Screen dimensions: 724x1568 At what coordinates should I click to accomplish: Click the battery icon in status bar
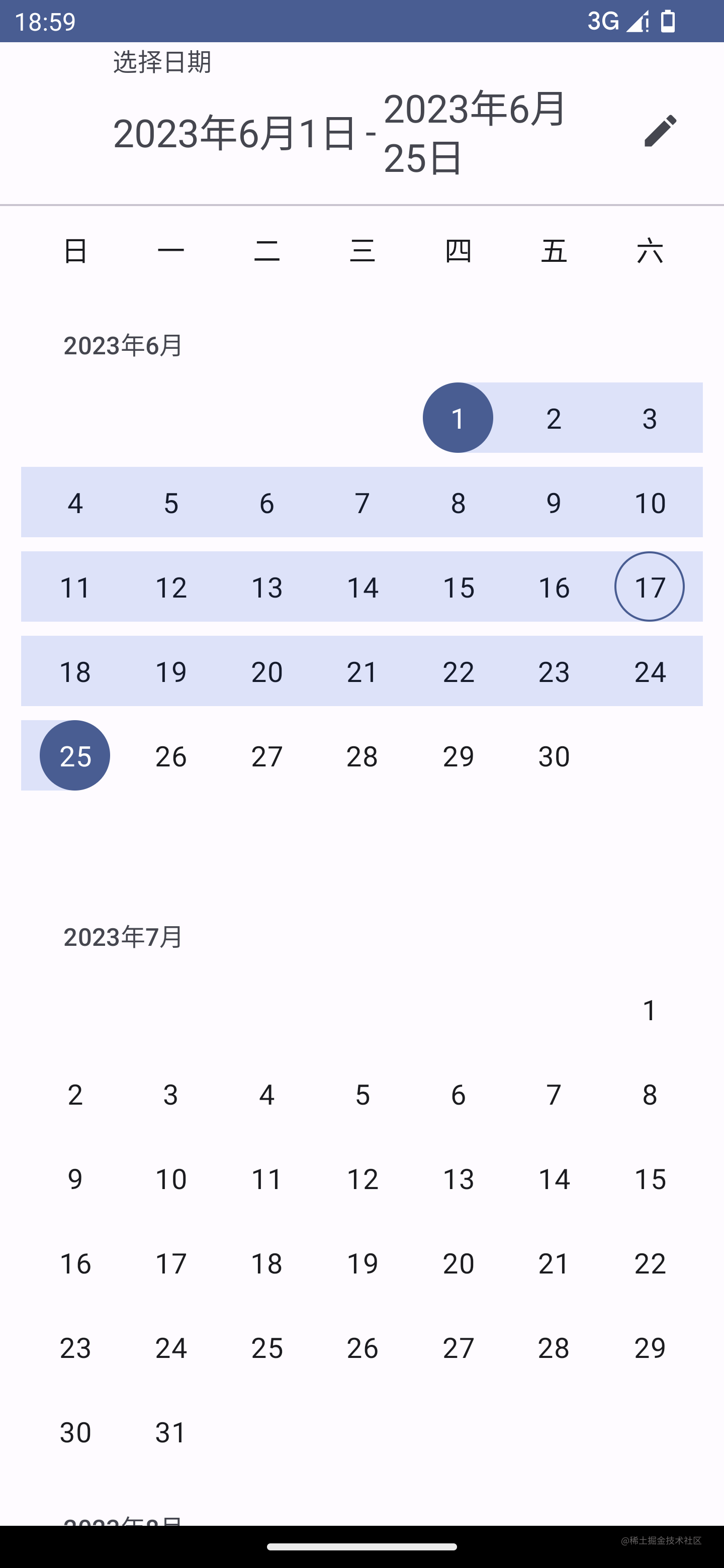(x=669, y=21)
